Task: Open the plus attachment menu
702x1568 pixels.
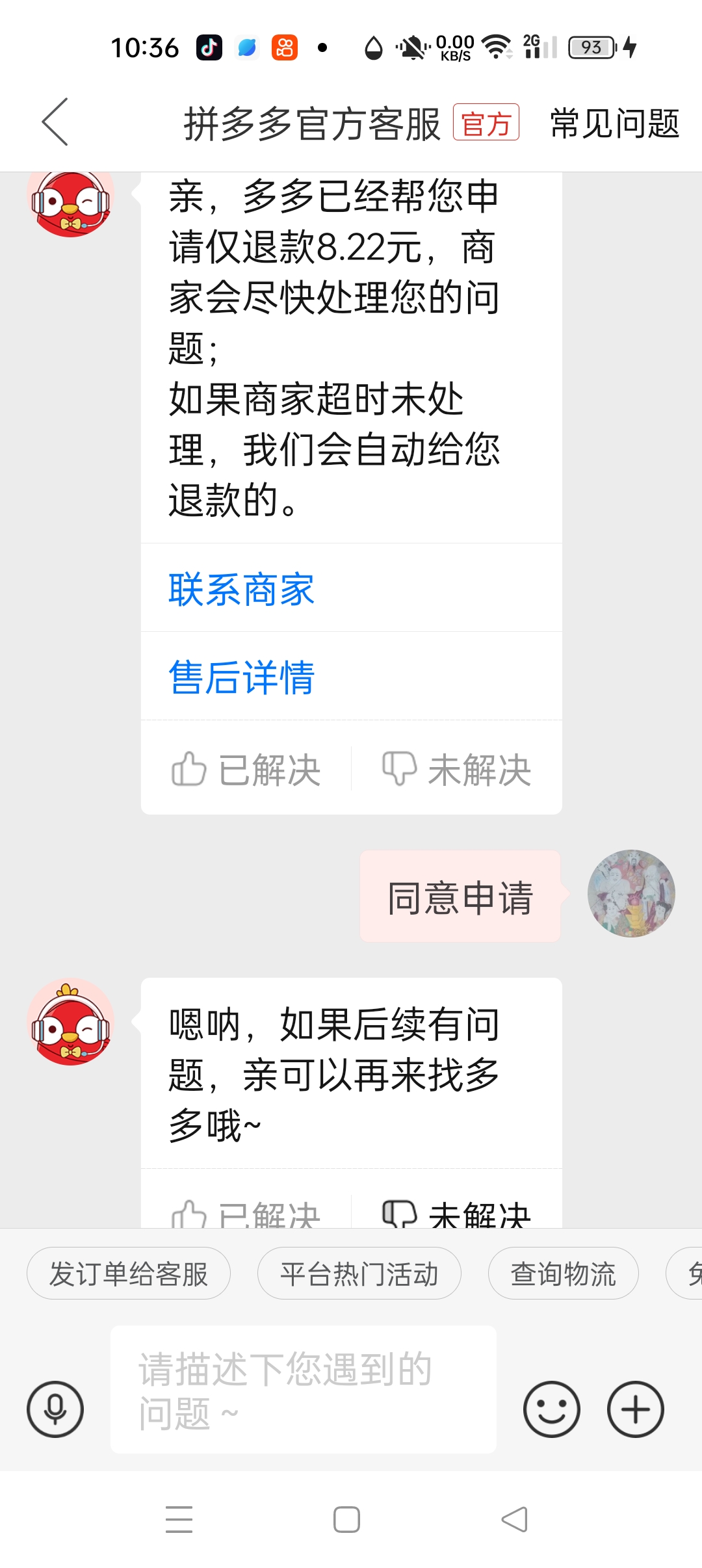Action: point(635,1409)
